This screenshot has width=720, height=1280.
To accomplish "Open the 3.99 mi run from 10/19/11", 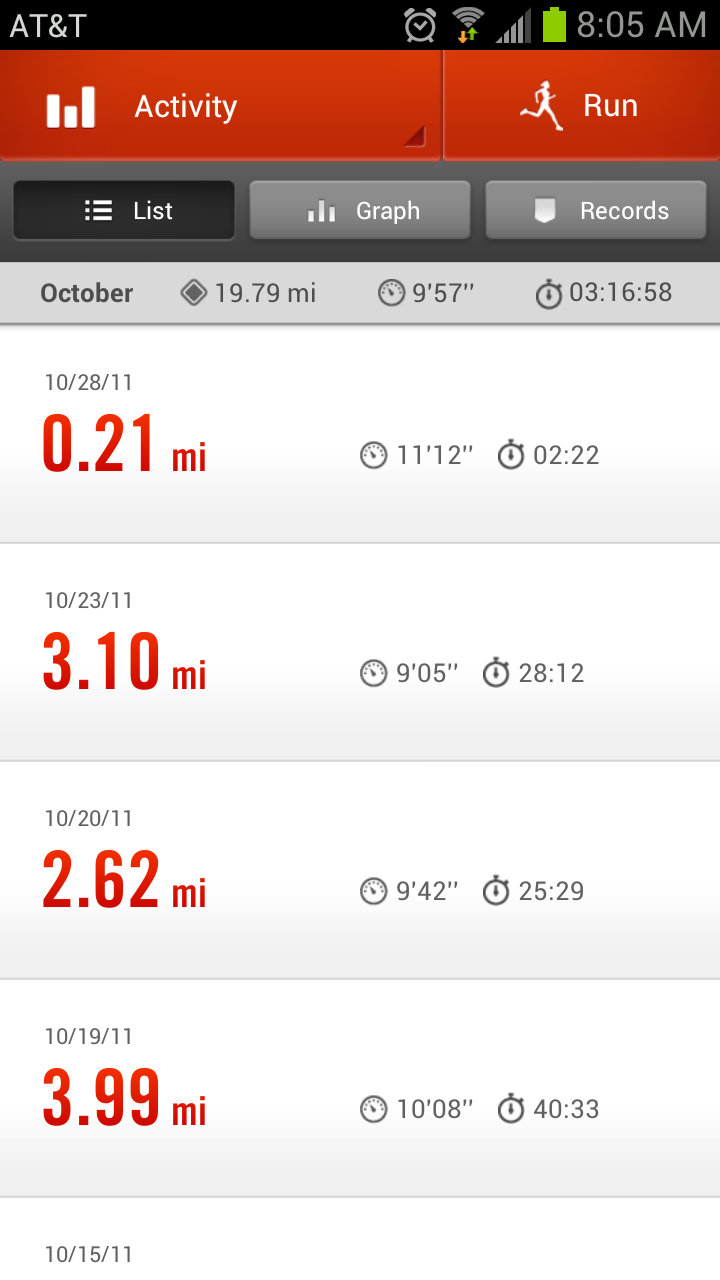I will coord(360,1089).
